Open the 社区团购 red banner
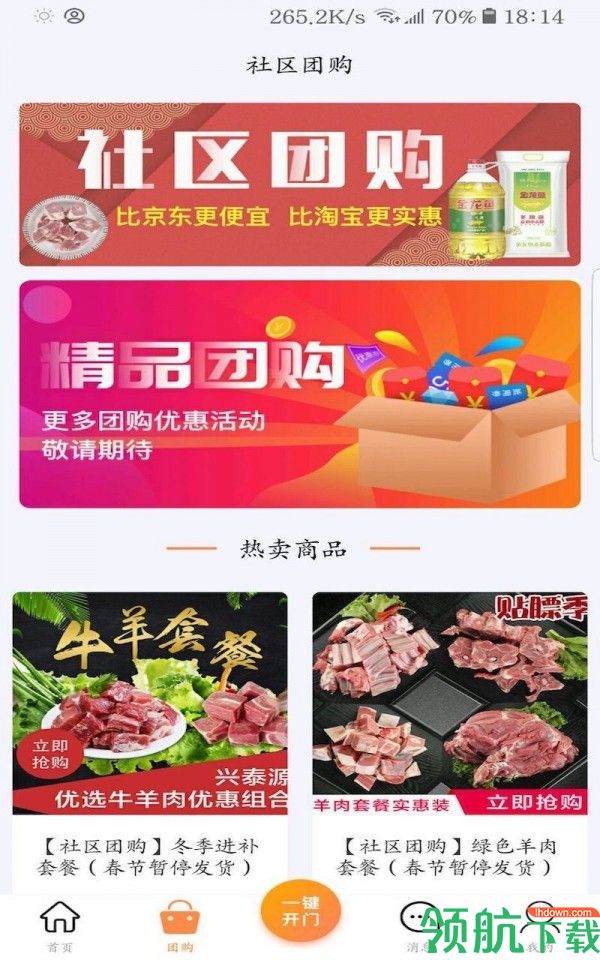 click(x=299, y=184)
